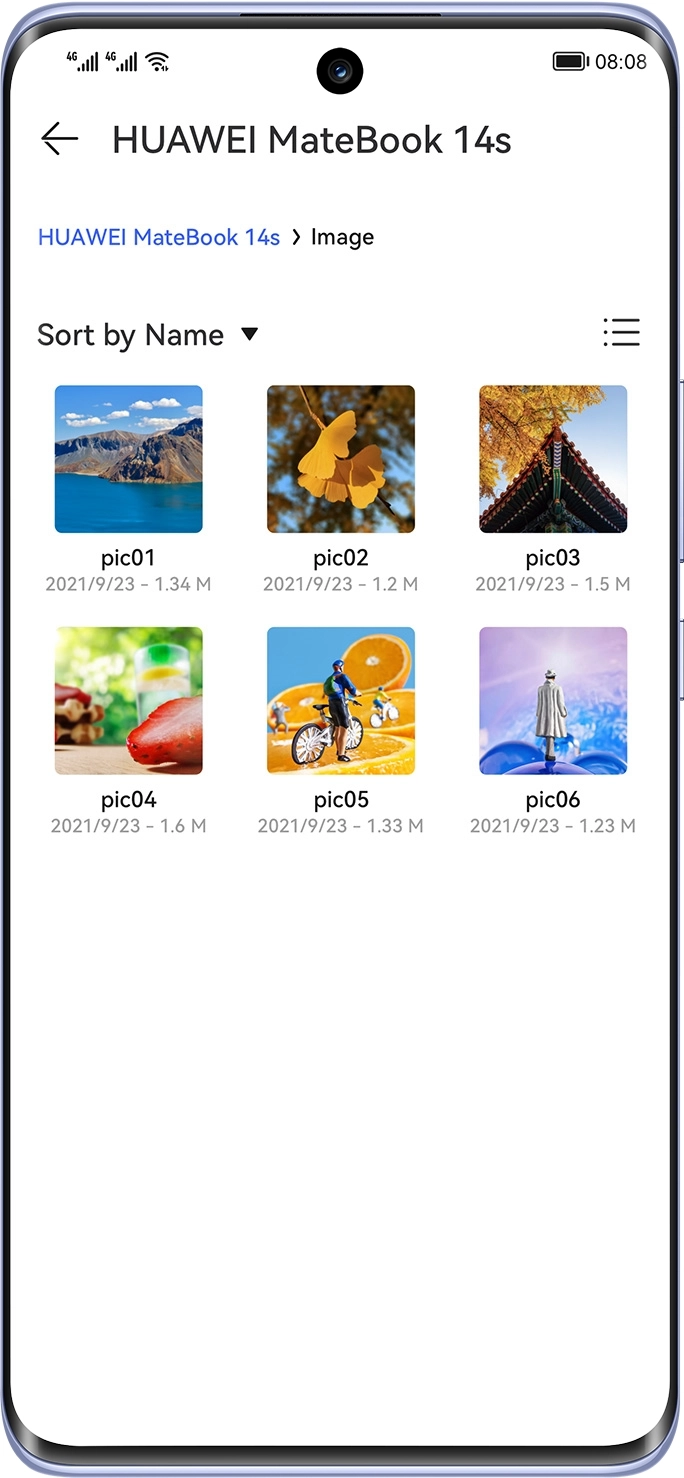Switch to list view layout
Viewport: 684px width, 1478px height.
coord(621,333)
